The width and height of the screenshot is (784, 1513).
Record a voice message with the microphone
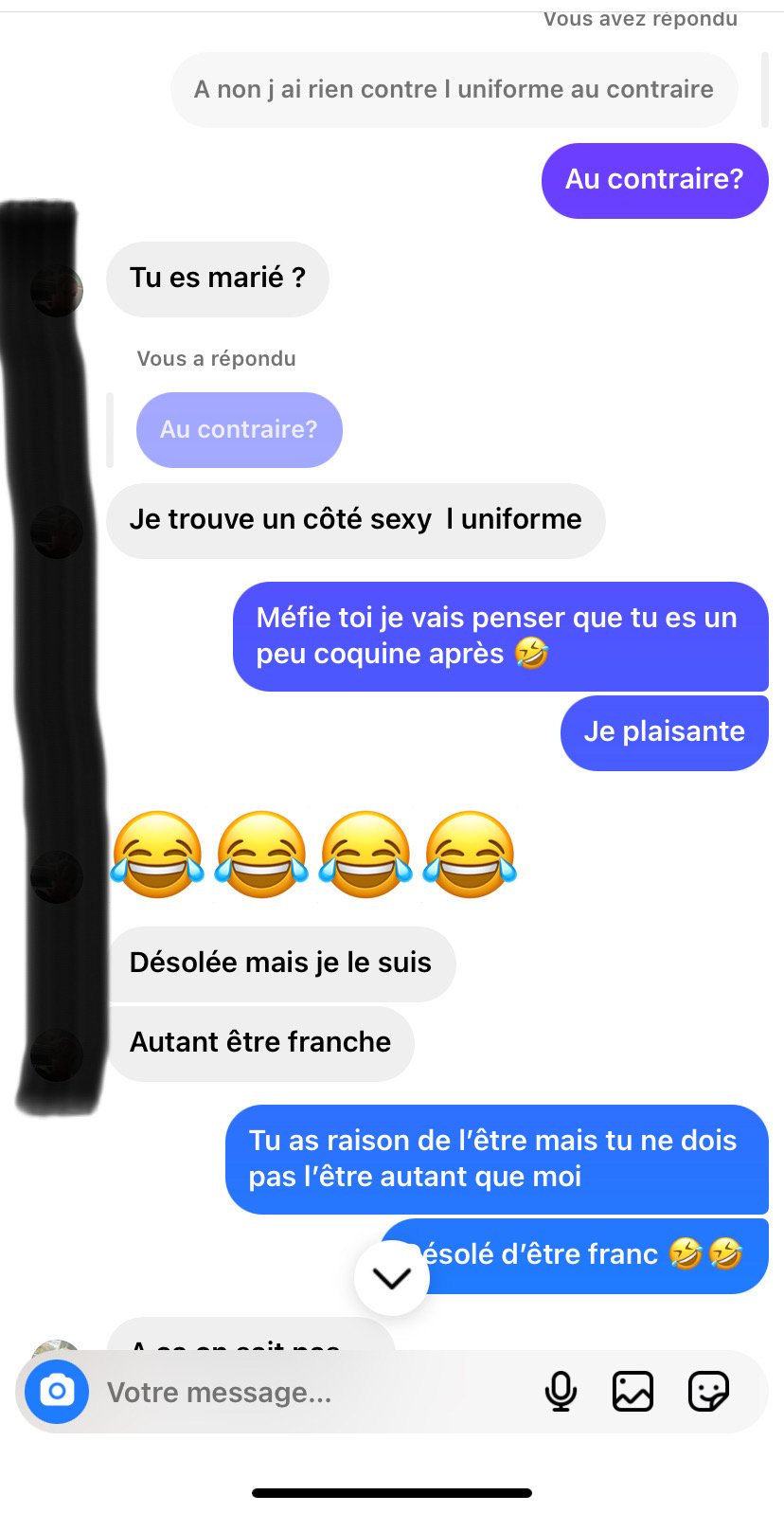coord(561,1391)
